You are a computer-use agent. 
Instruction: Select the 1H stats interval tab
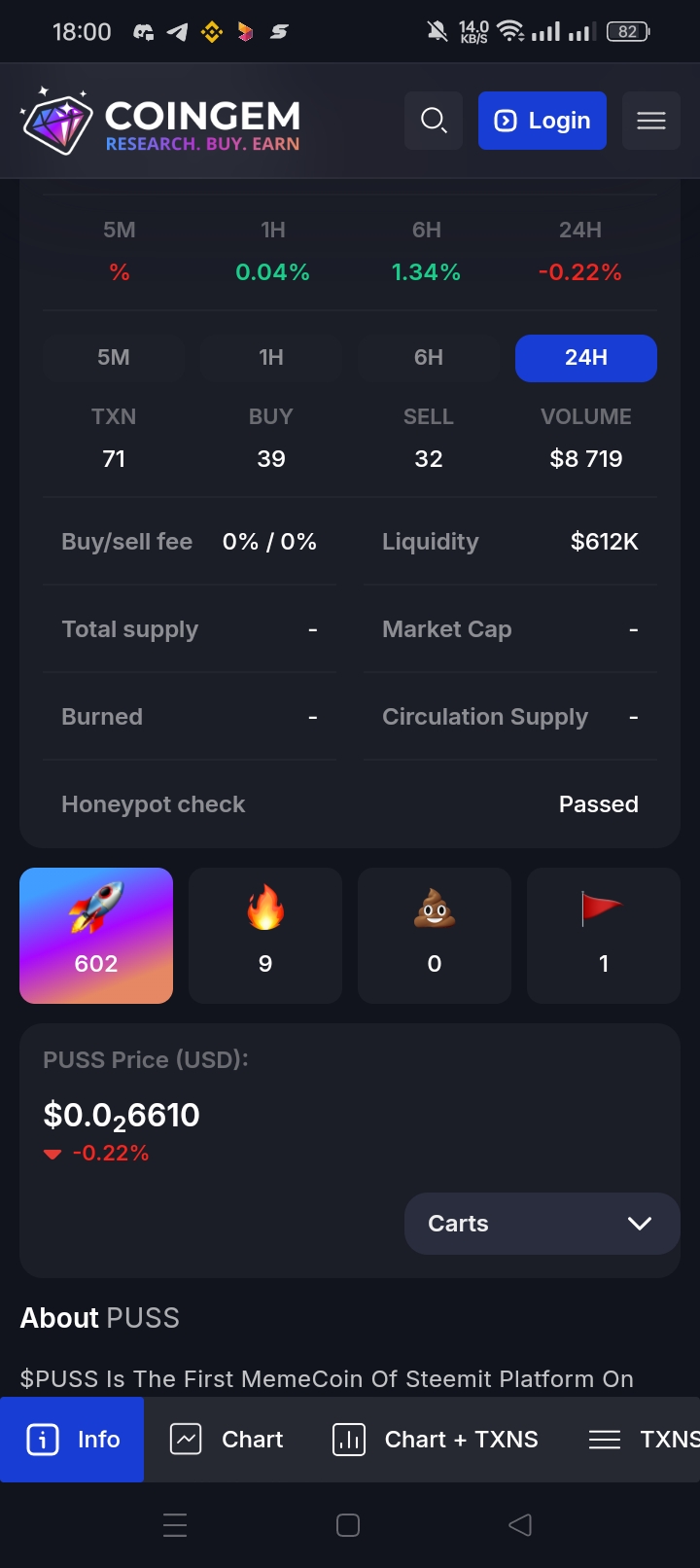tap(271, 357)
